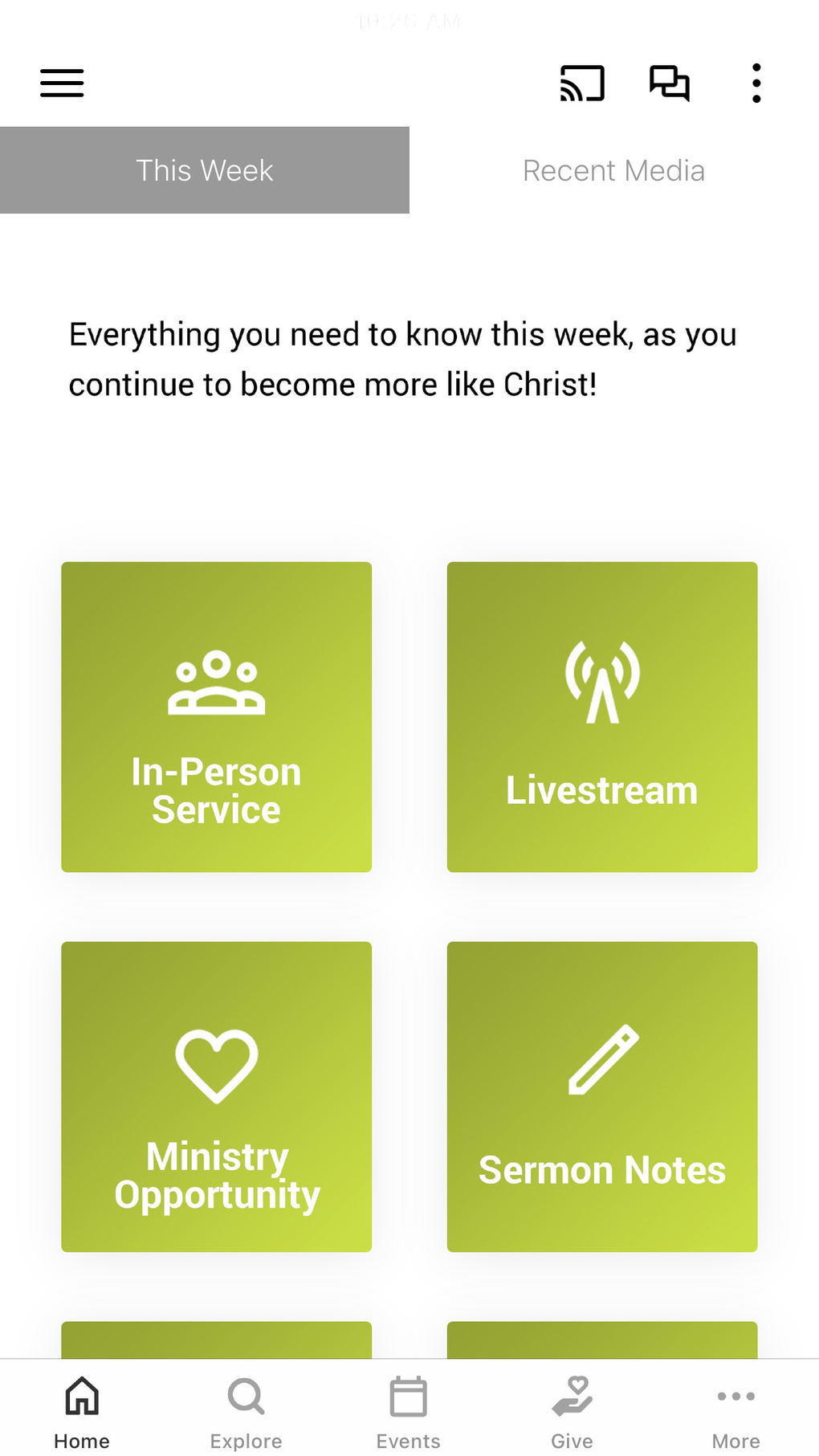Open the chat messages icon
The height and width of the screenshot is (1456, 819).
point(670,83)
